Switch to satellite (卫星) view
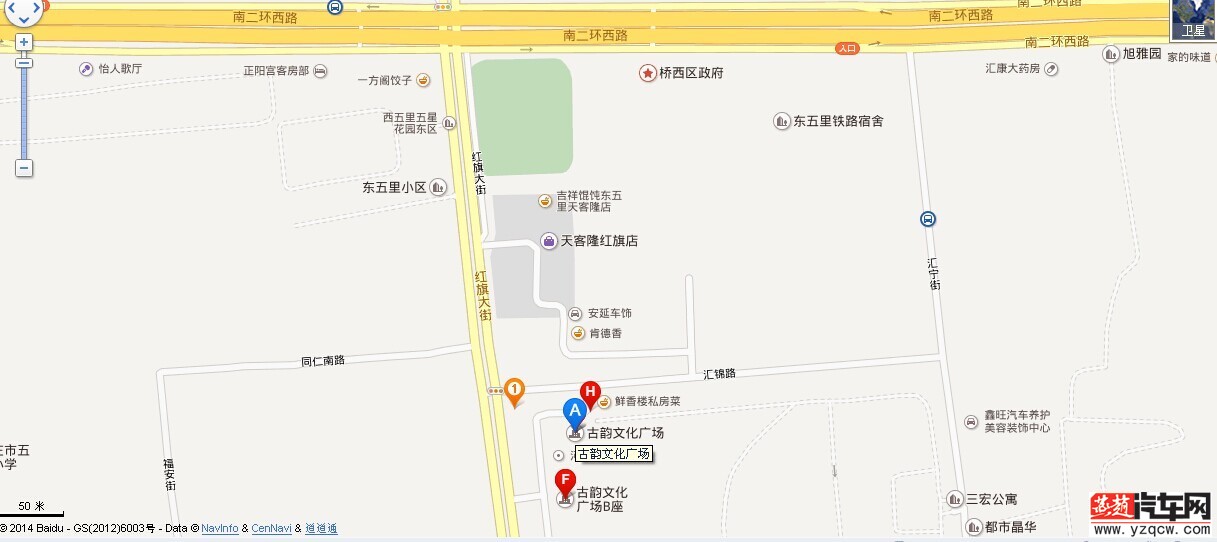 [x=1193, y=21]
